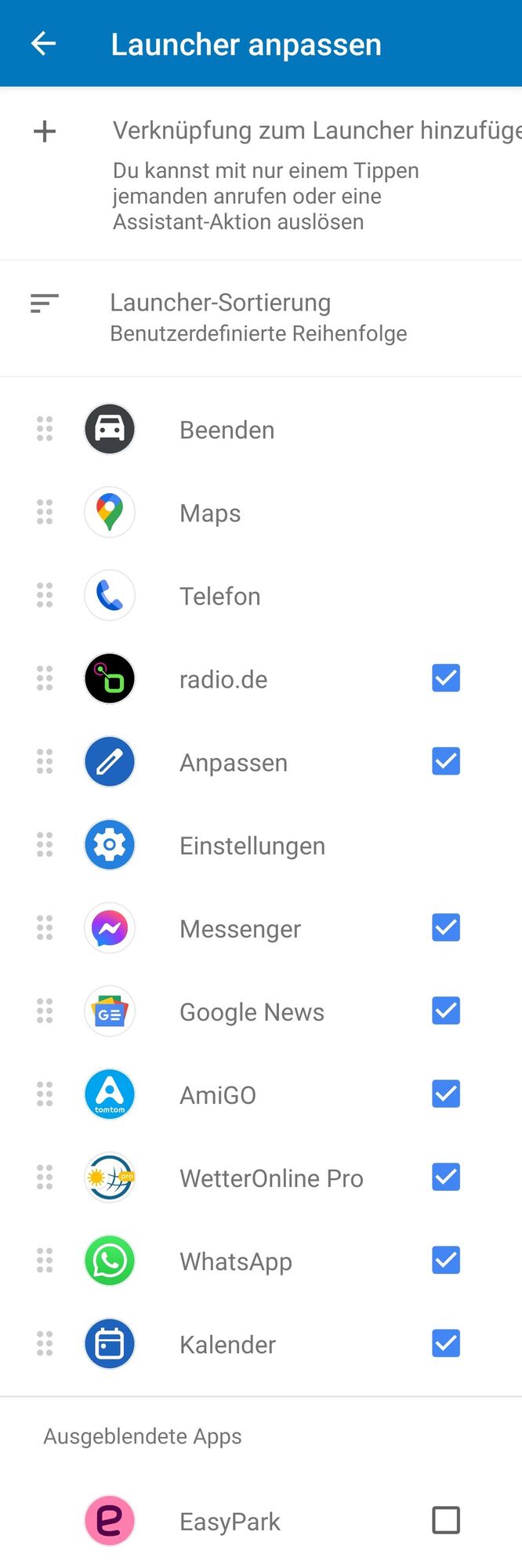Open Launcher-Sortierung options
This screenshot has width=522, height=1568.
[259, 318]
